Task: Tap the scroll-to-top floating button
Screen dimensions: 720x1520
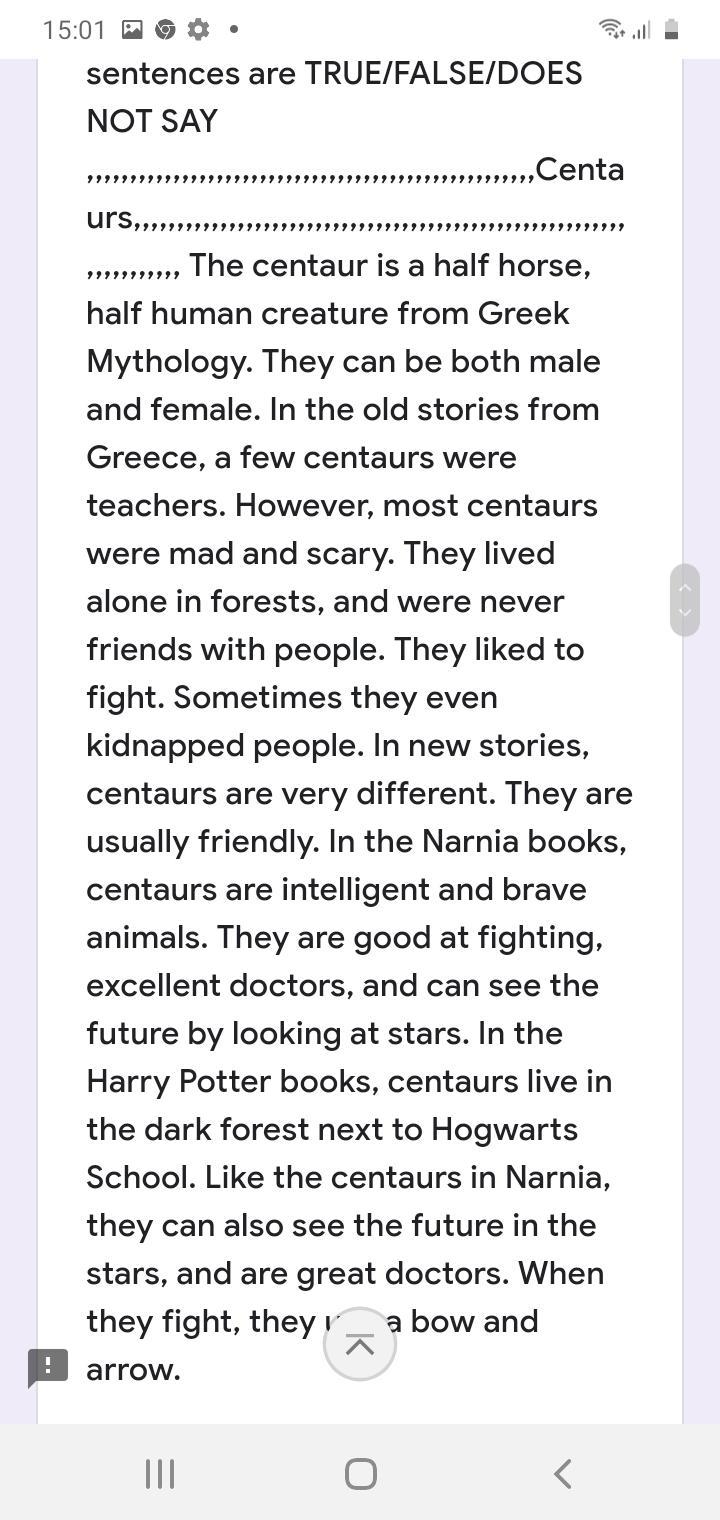Action: coord(360,1344)
